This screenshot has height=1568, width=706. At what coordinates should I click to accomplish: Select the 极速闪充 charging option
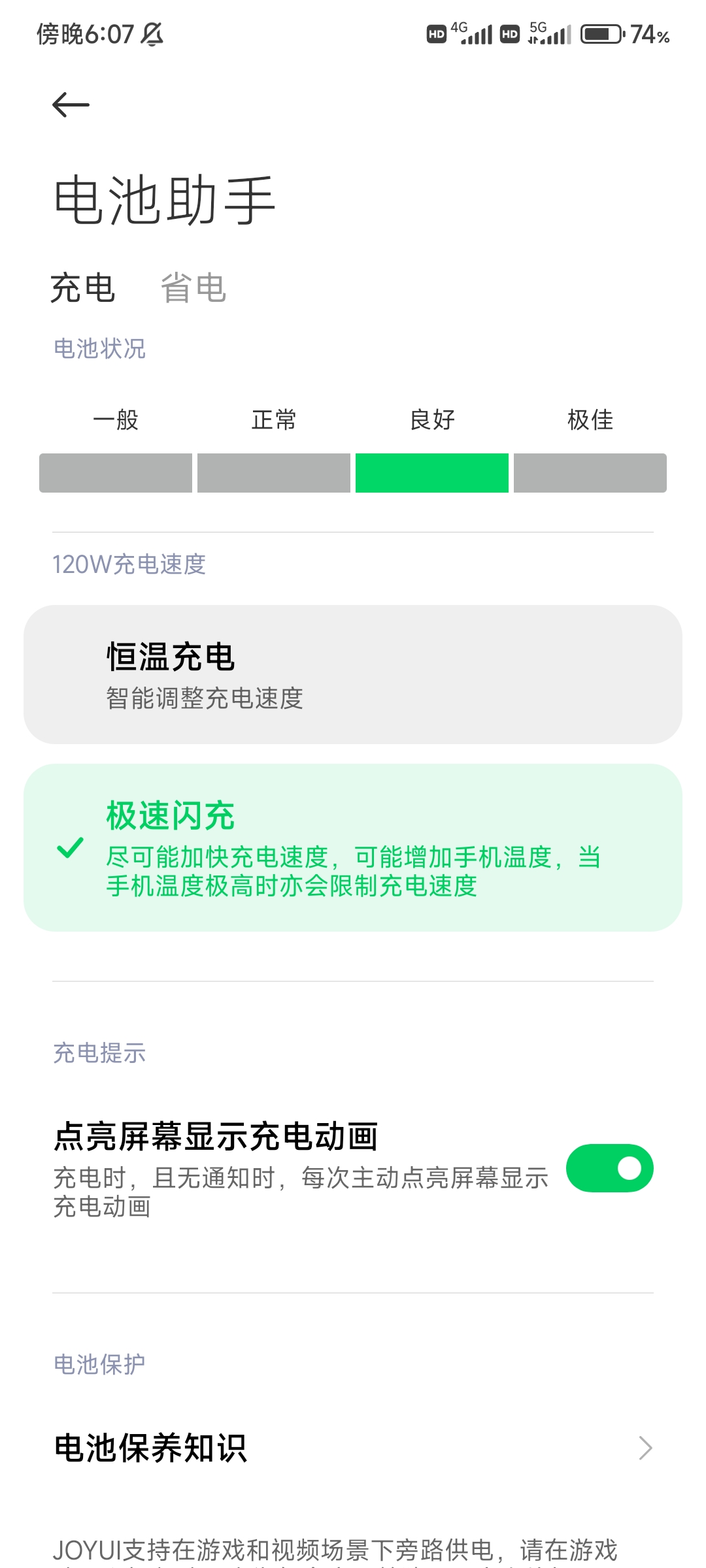coord(353,847)
